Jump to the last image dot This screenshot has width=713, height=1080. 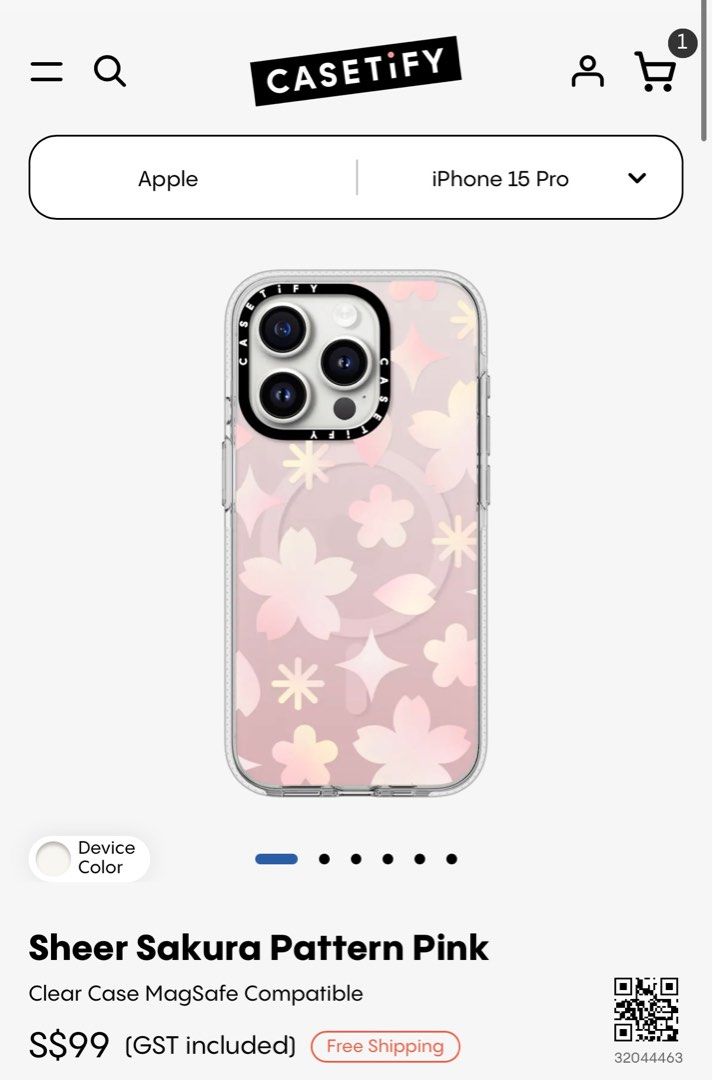point(452,859)
